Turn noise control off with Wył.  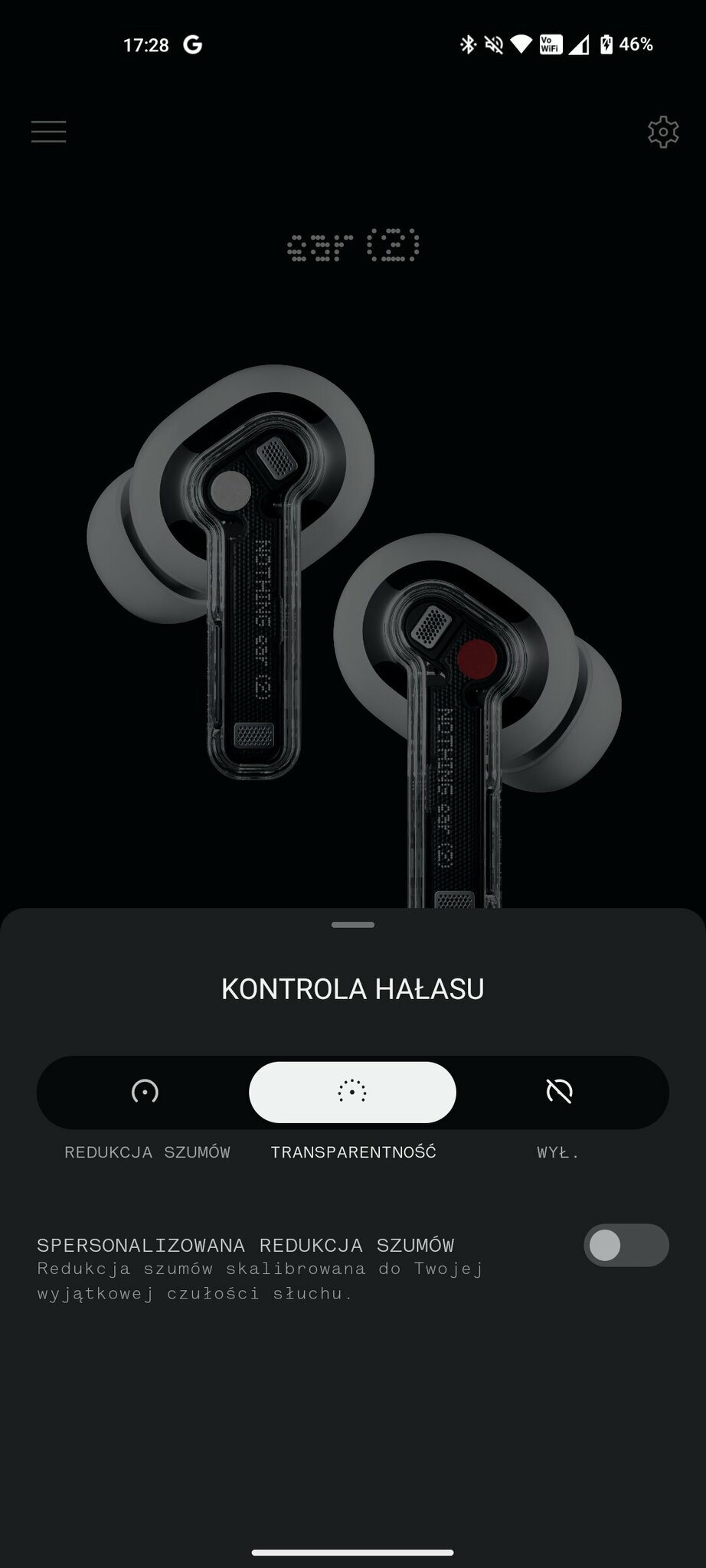[559, 1092]
